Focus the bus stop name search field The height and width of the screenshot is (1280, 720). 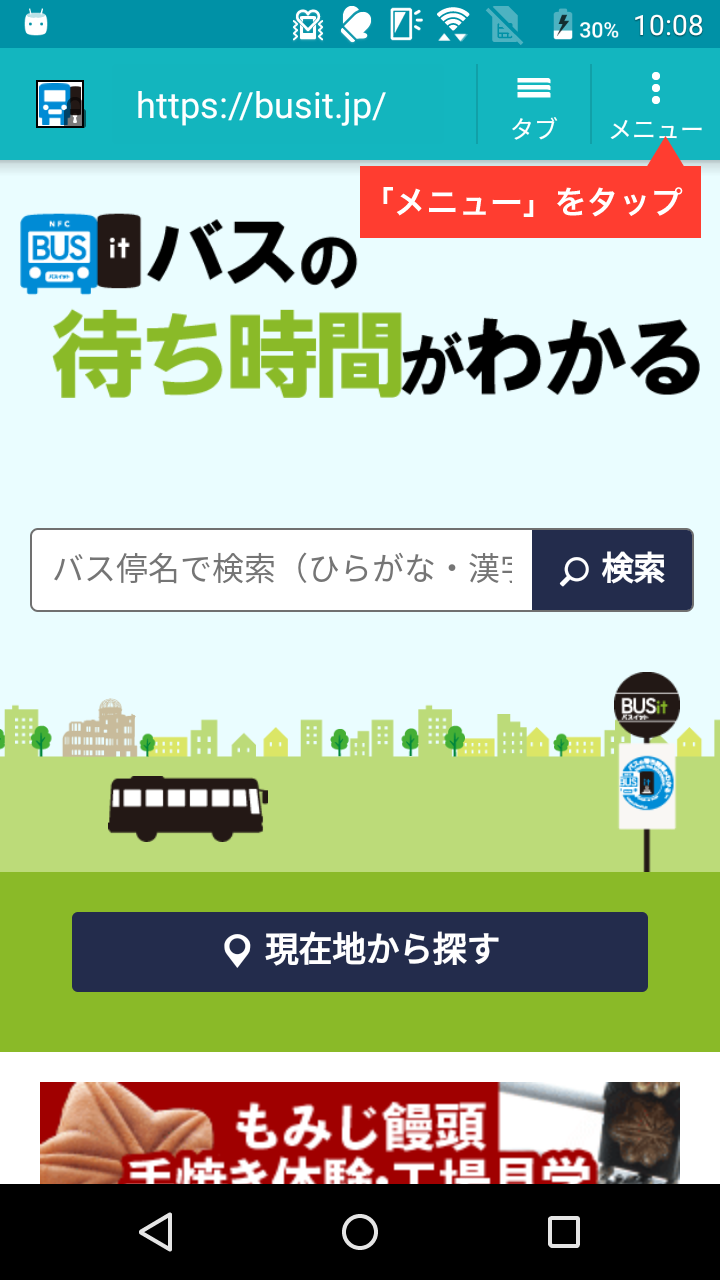click(282, 570)
